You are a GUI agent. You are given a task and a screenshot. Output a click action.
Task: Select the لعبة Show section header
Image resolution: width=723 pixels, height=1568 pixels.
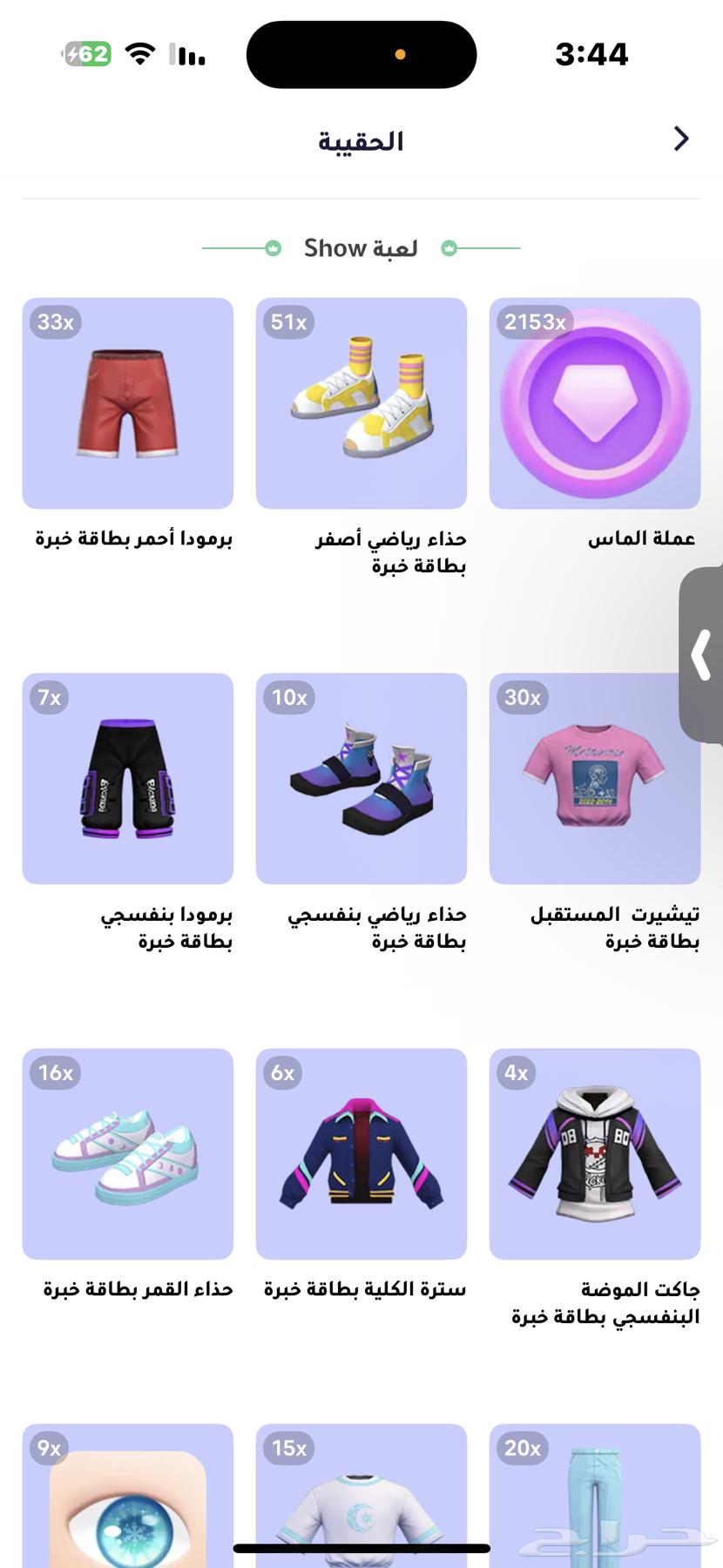(361, 247)
